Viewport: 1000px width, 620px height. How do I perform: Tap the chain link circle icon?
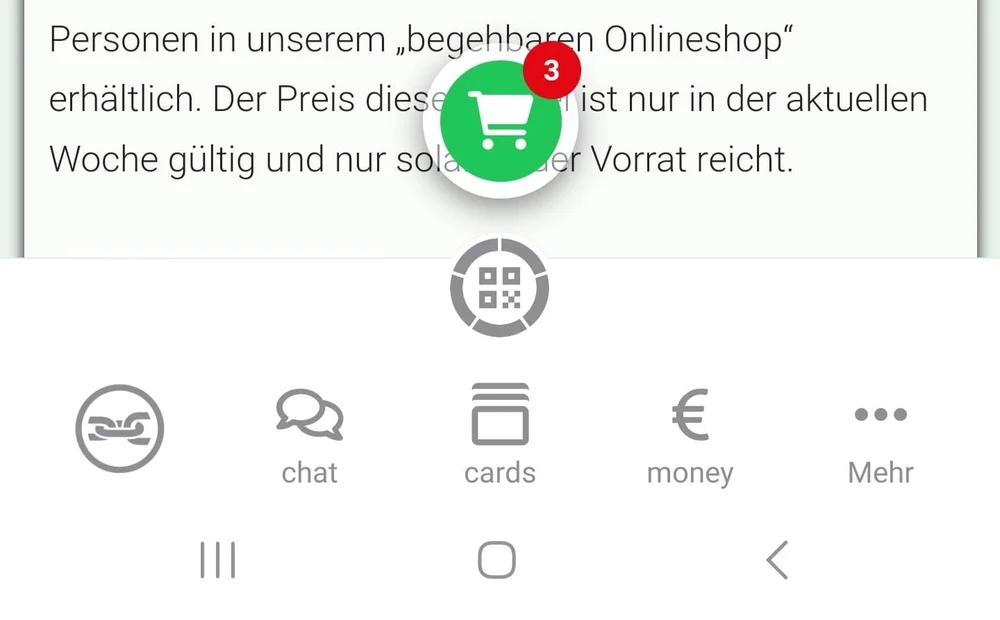click(x=120, y=428)
